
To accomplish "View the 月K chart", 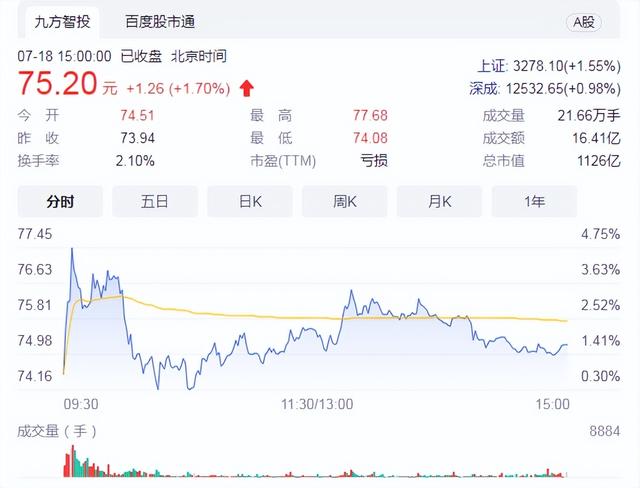I will [x=440, y=201].
